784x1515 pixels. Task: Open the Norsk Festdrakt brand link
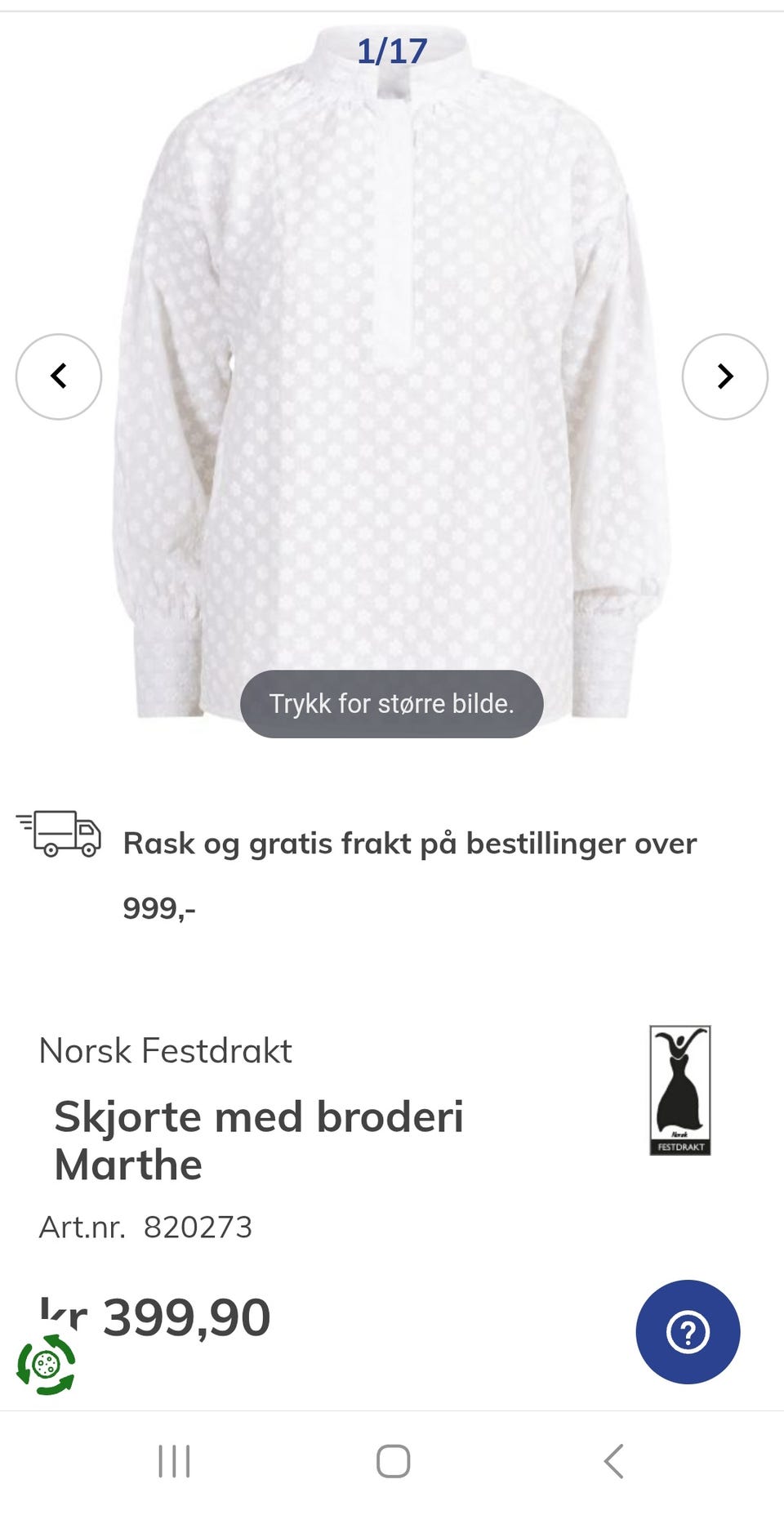[165, 1051]
